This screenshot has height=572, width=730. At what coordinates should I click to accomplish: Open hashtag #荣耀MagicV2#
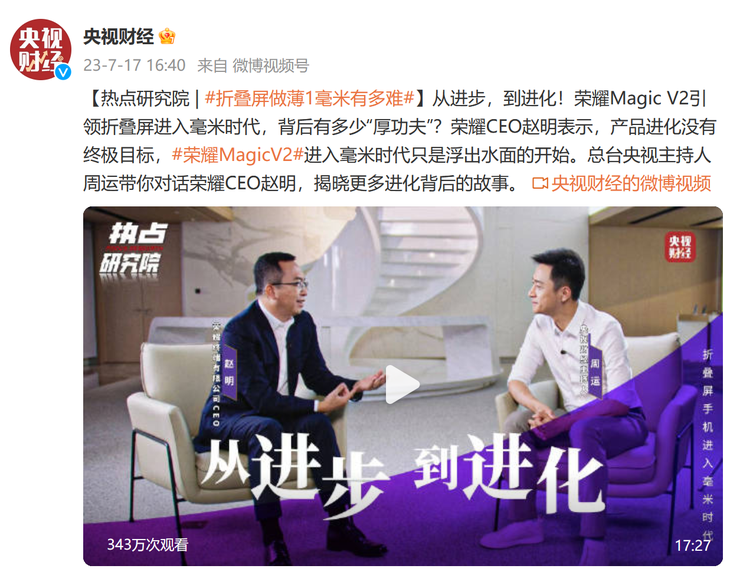point(236,155)
